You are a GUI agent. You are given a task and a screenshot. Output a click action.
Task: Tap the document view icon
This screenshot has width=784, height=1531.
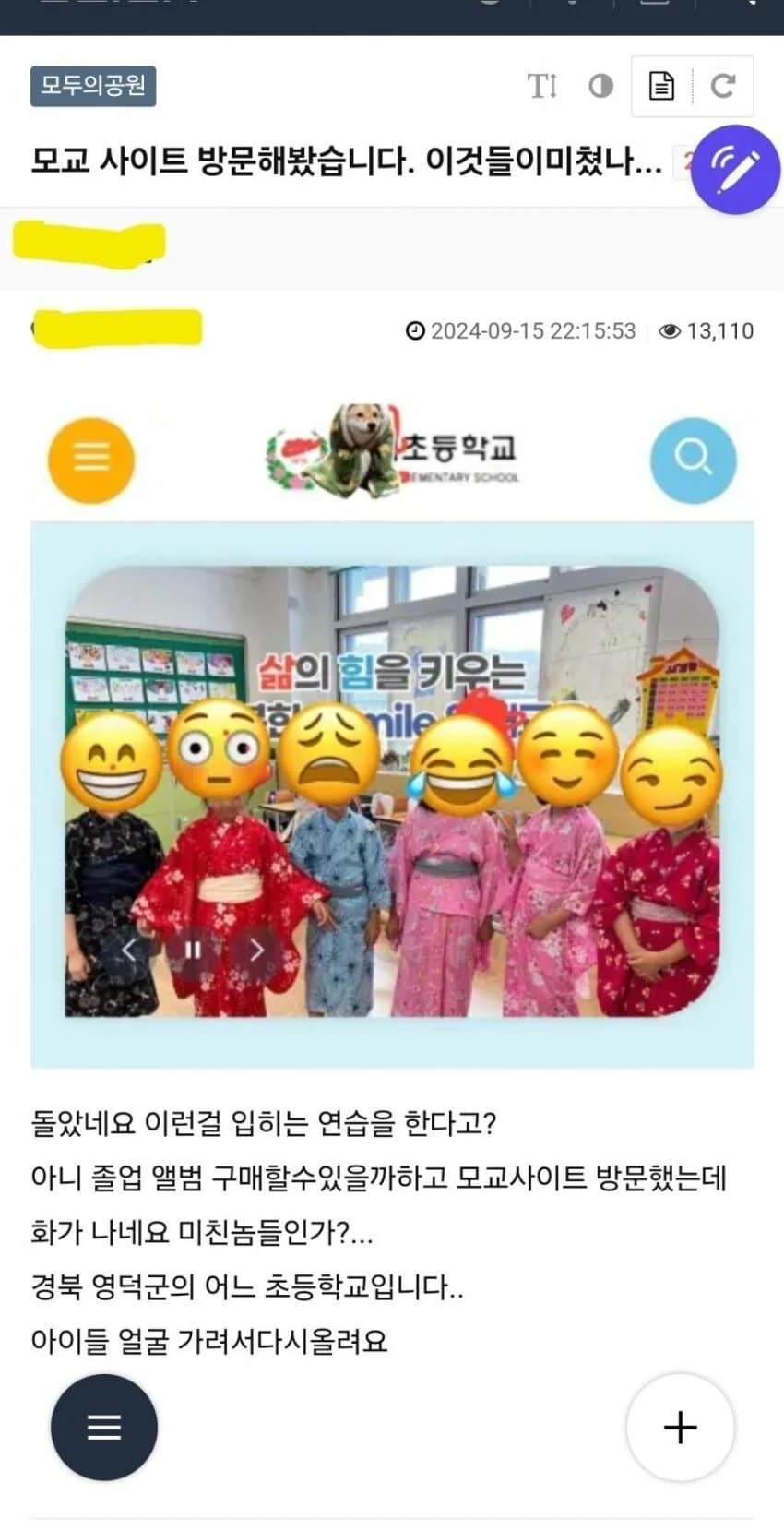661,87
